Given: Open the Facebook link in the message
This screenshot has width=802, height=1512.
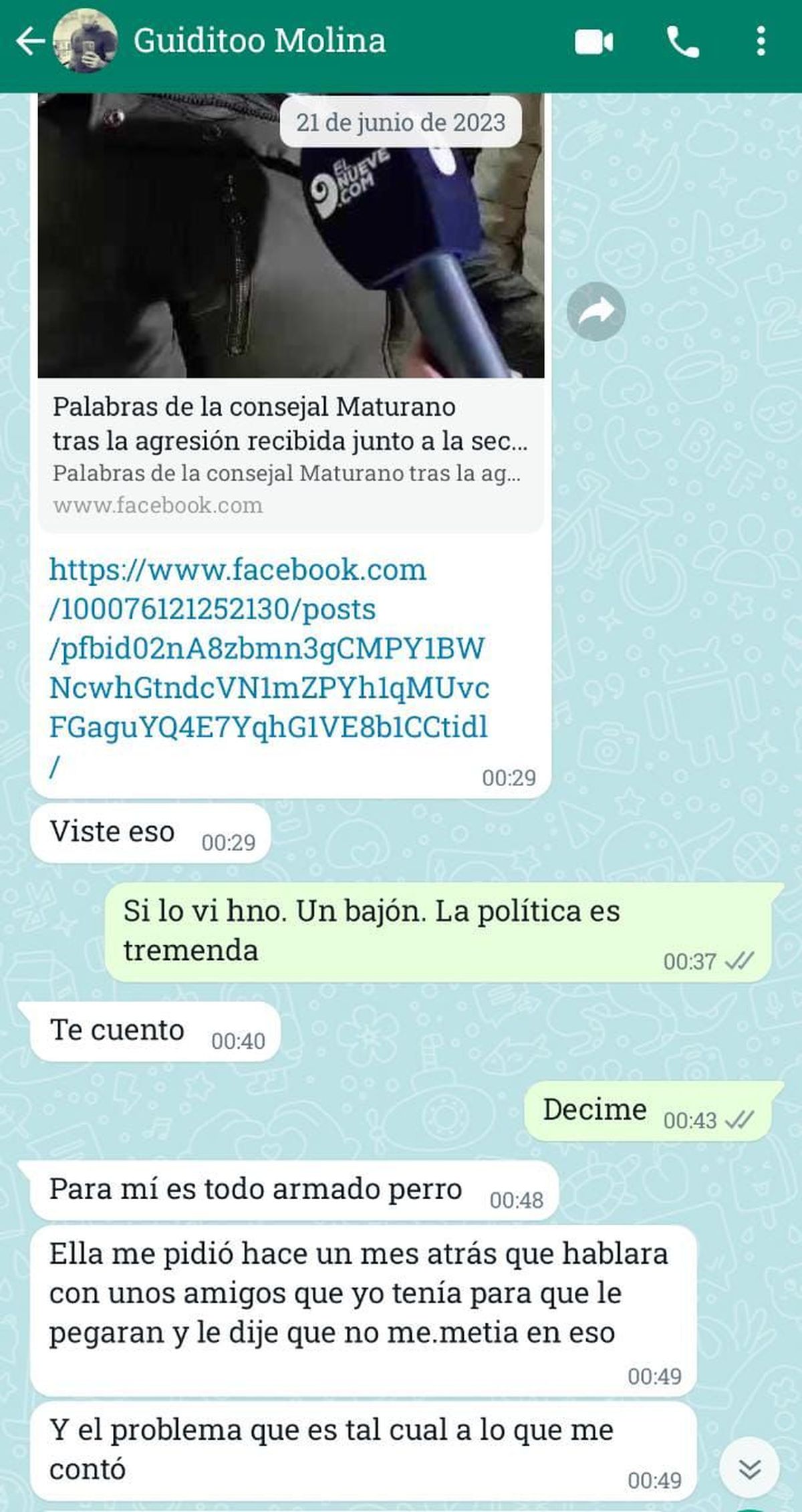Looking at the screenshot, I should pos(267,662).
